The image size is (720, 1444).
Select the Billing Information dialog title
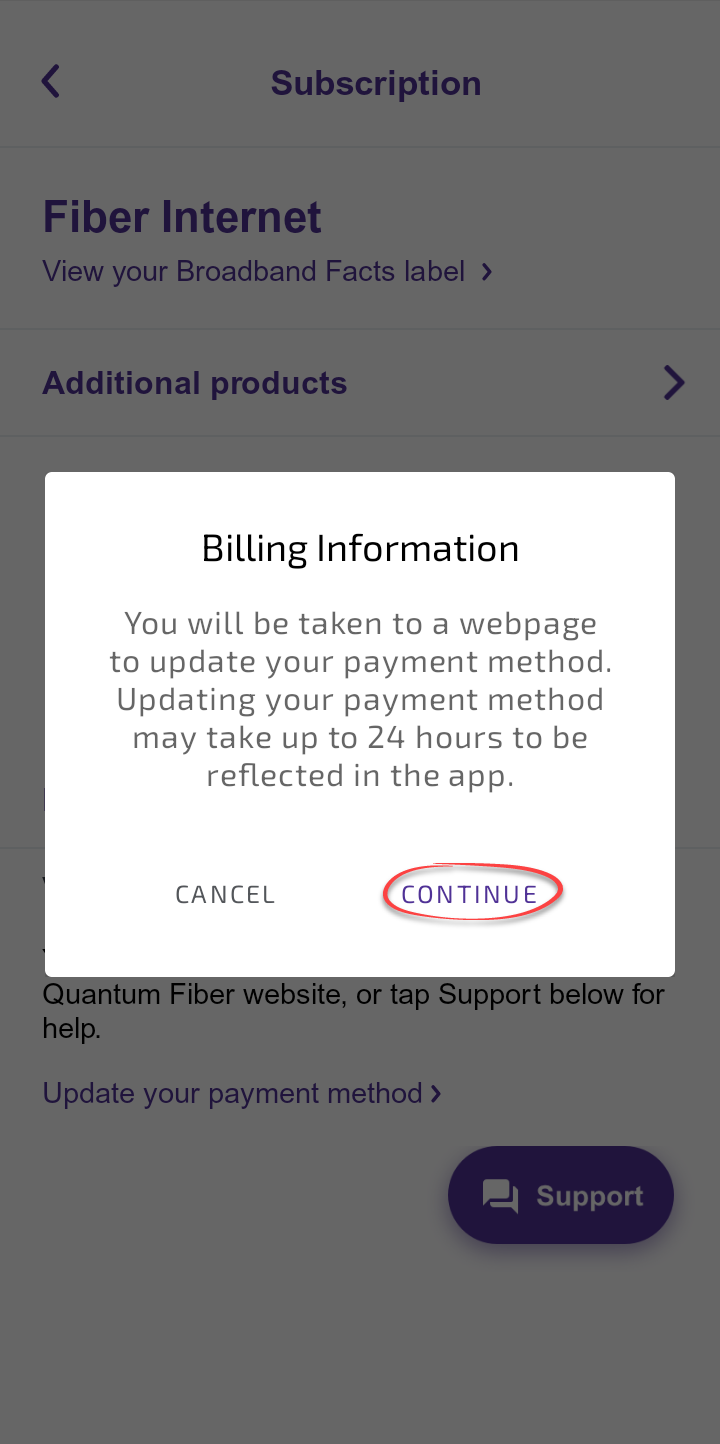click(x=360, y=548)
